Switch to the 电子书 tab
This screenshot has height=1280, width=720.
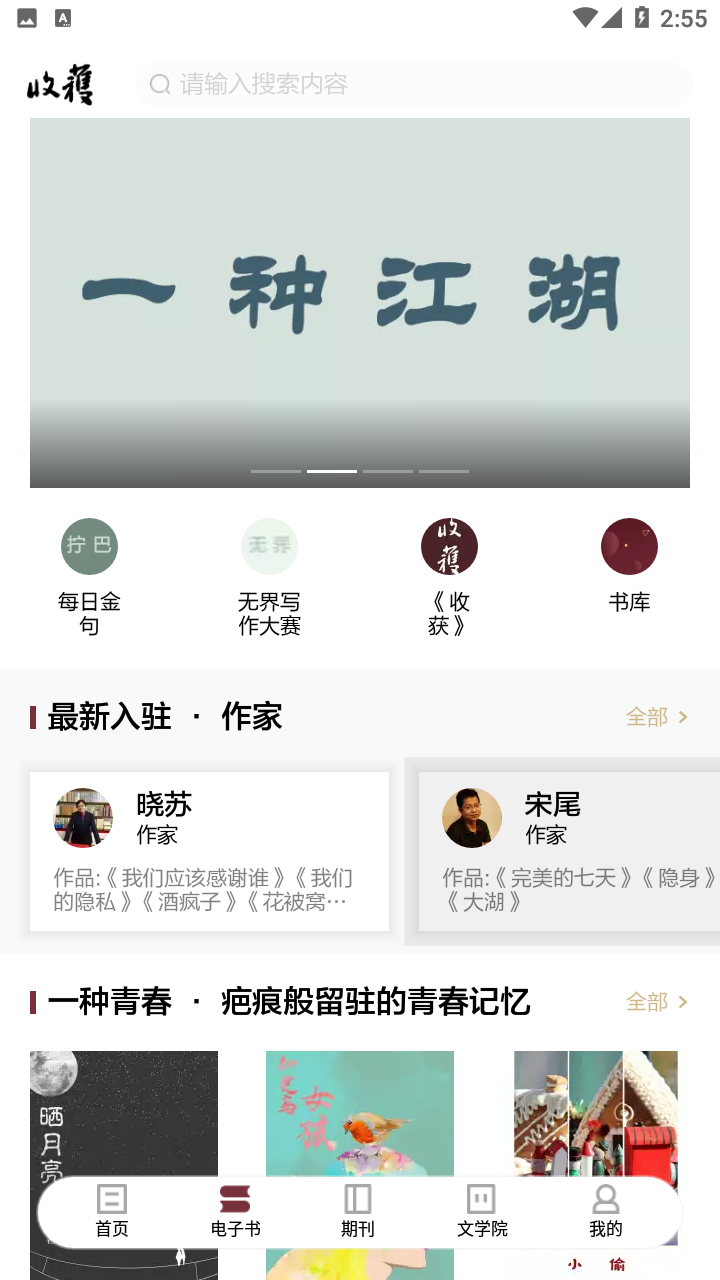[234, 1210]
